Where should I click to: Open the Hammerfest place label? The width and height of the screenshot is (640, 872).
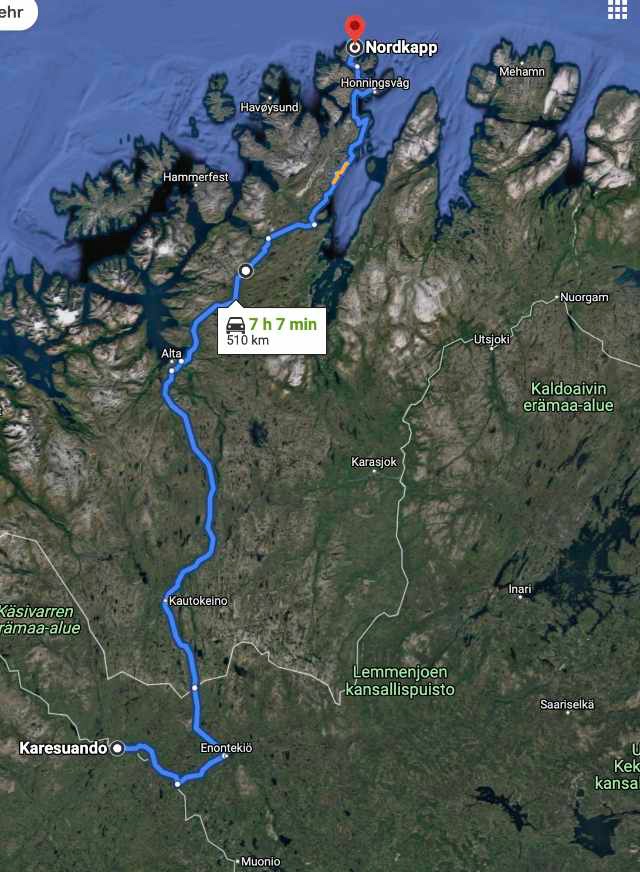point(197,177)
